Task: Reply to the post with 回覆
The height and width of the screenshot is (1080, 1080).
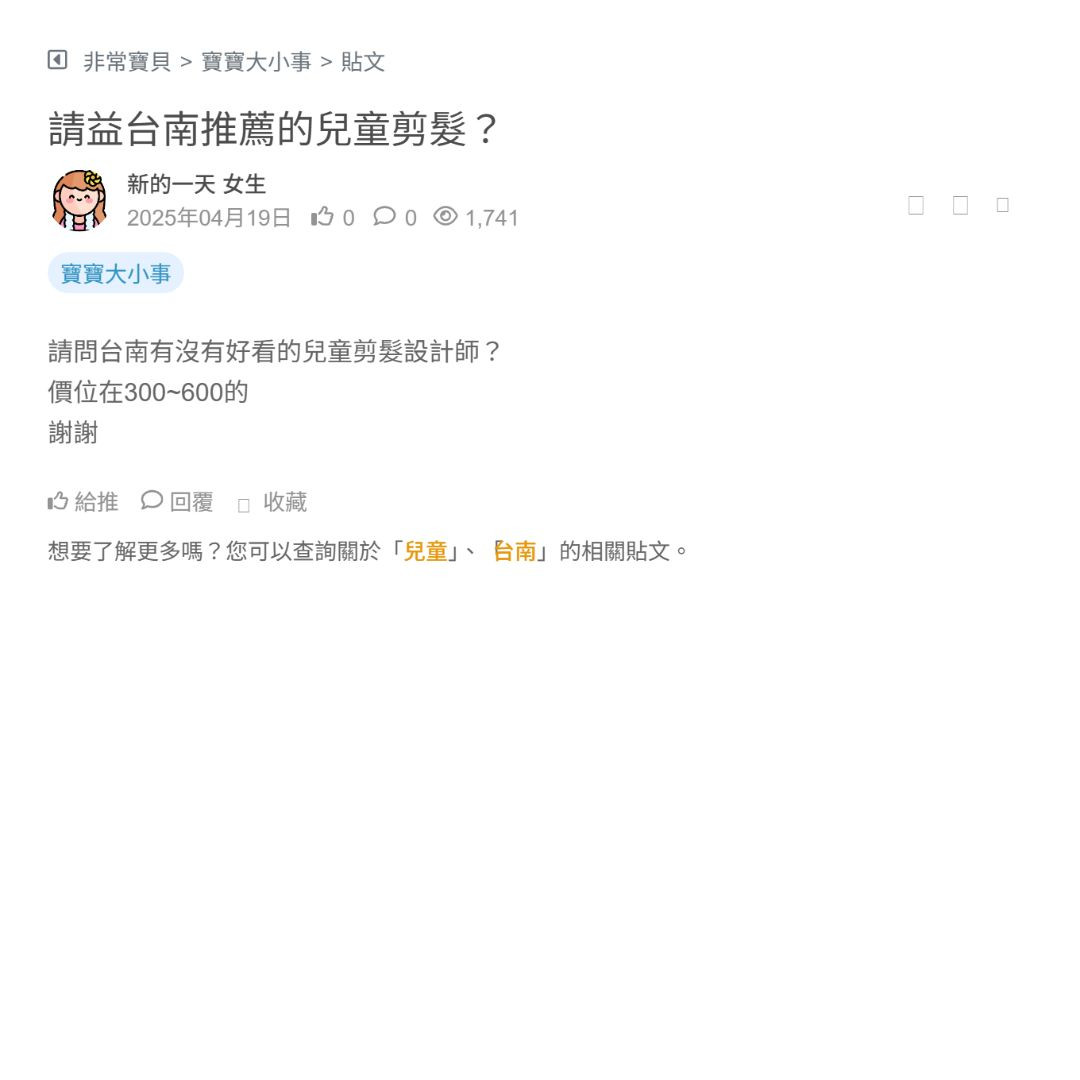Action: [178, 502]
